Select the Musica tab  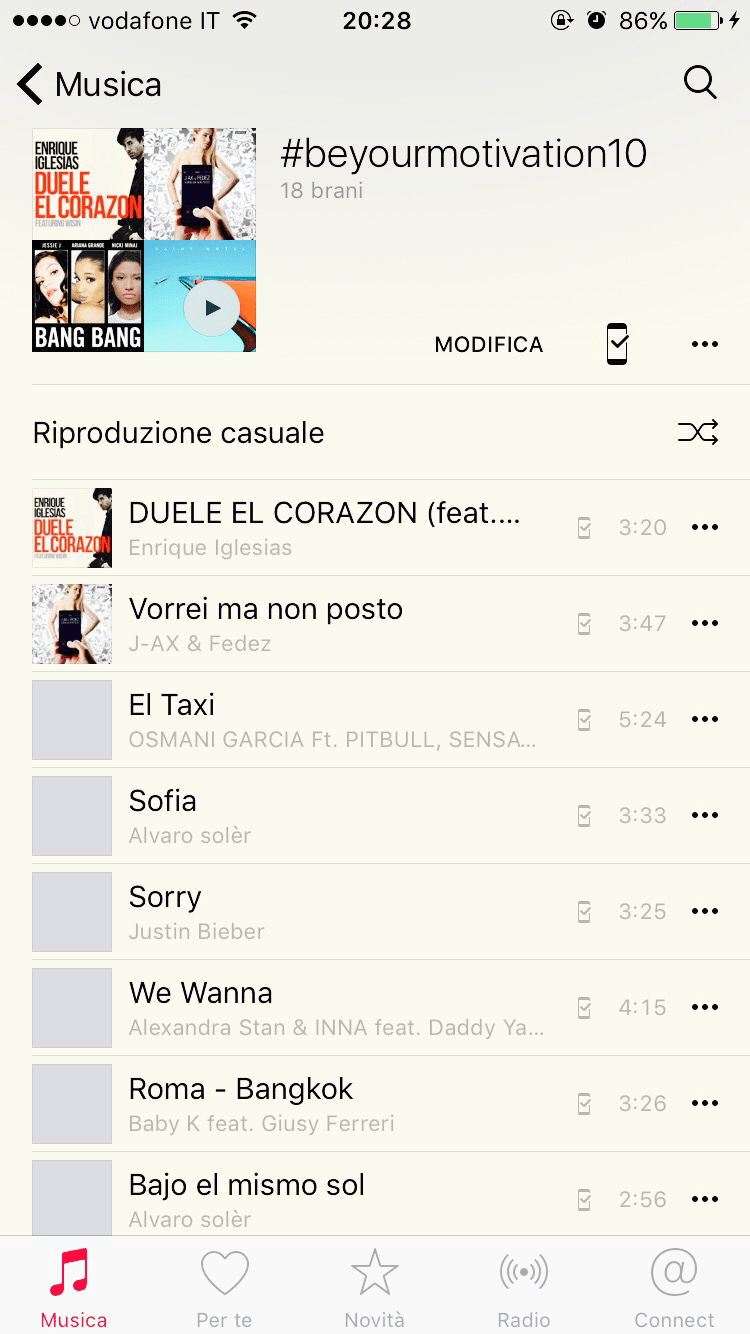click(x=74, y=1288)
